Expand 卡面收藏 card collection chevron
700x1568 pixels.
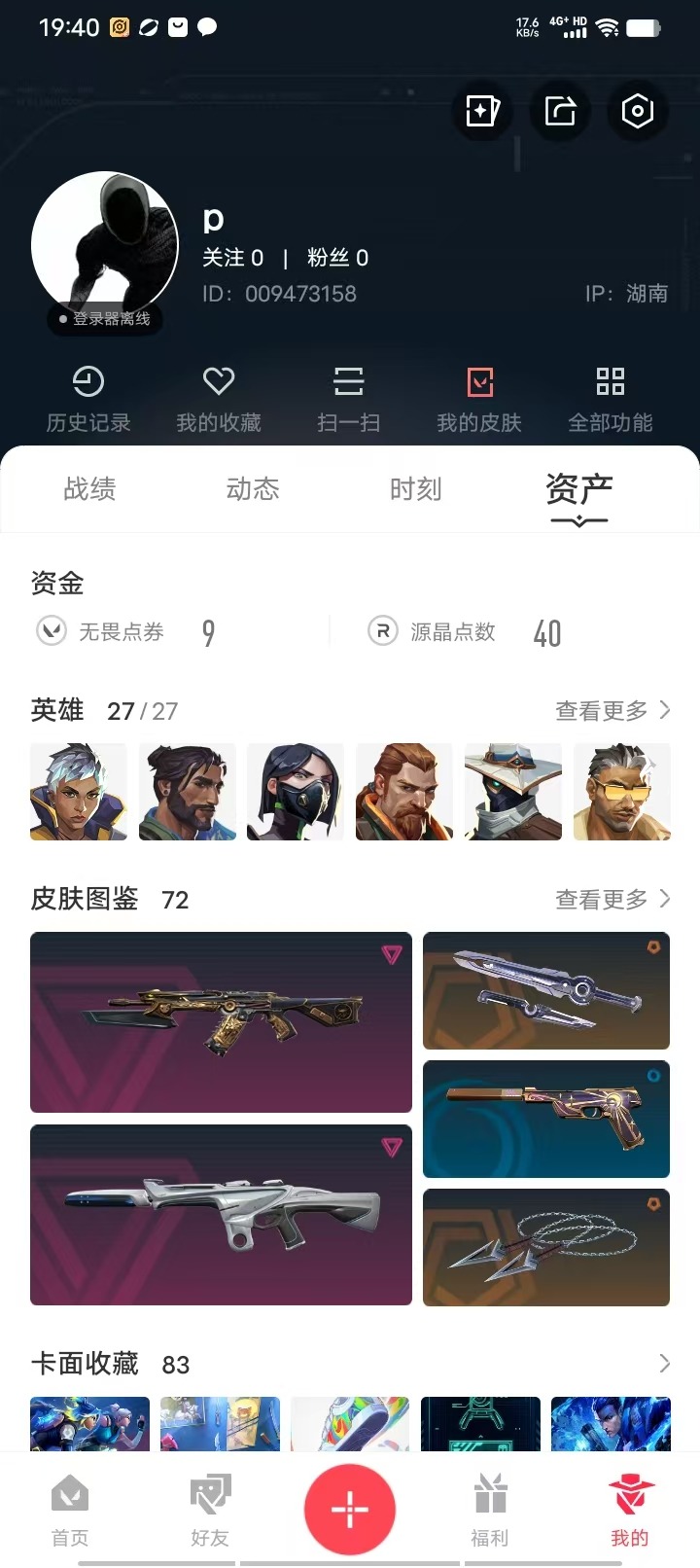664,1364
